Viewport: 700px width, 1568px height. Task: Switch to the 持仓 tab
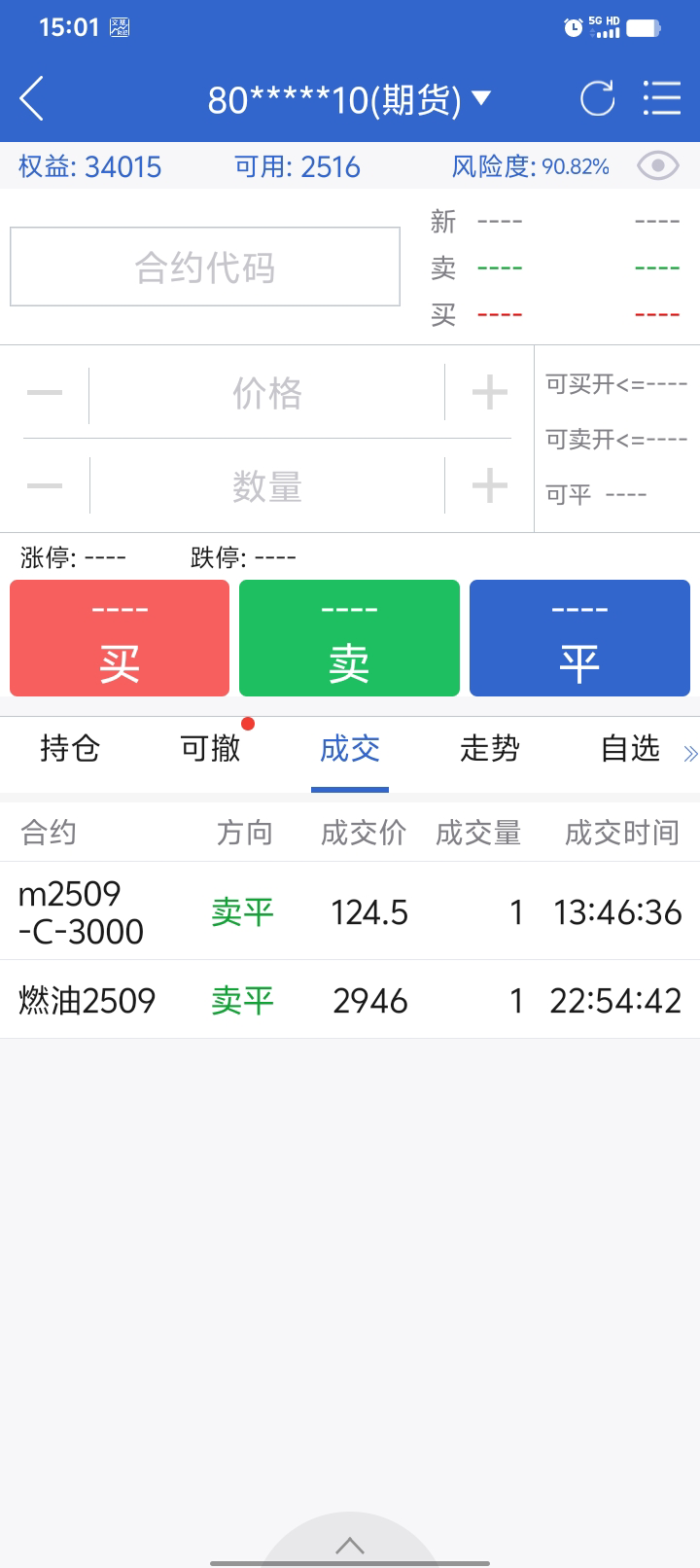[x=70, y=749]
